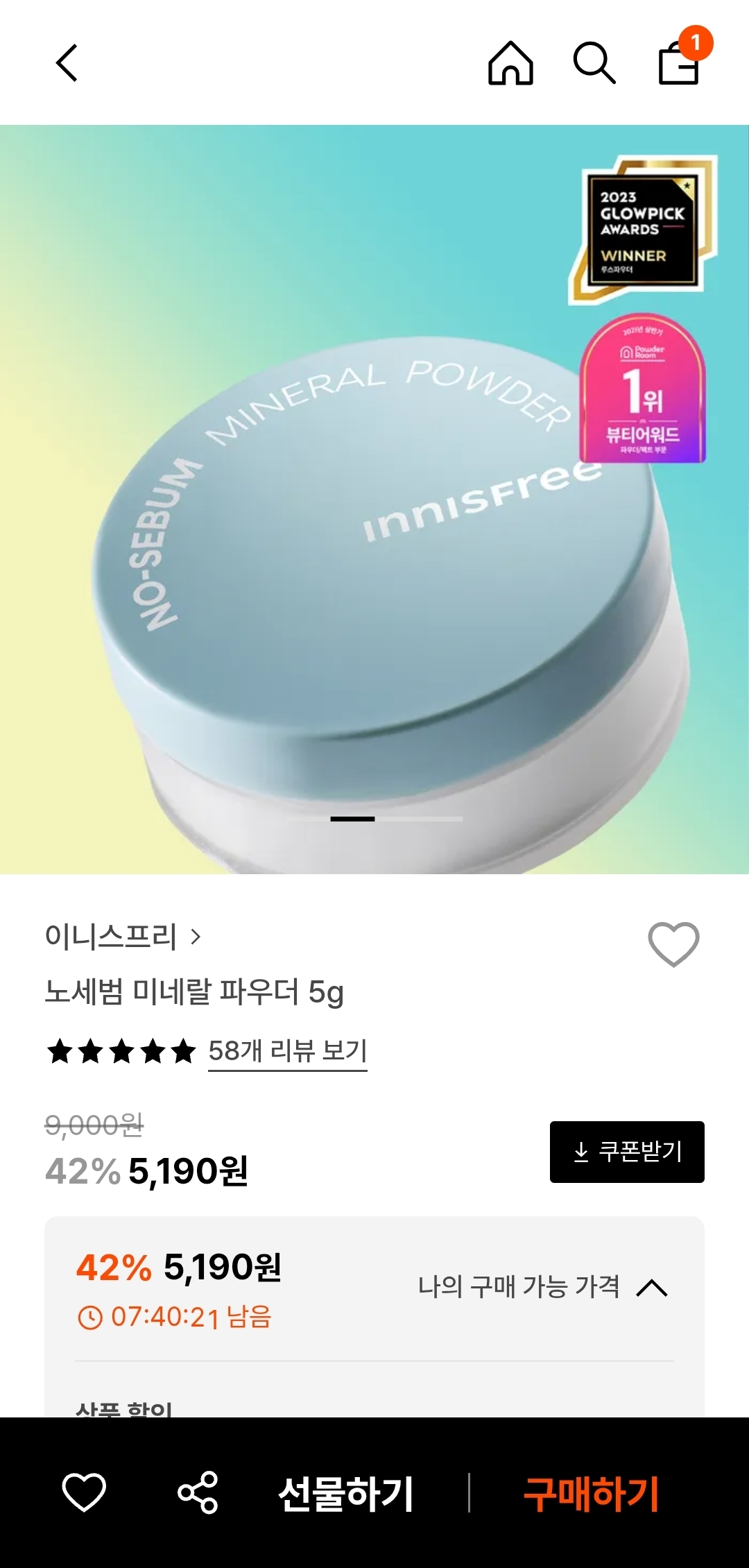
Task: Share this product via the share icon
Action: [198, 1492]
